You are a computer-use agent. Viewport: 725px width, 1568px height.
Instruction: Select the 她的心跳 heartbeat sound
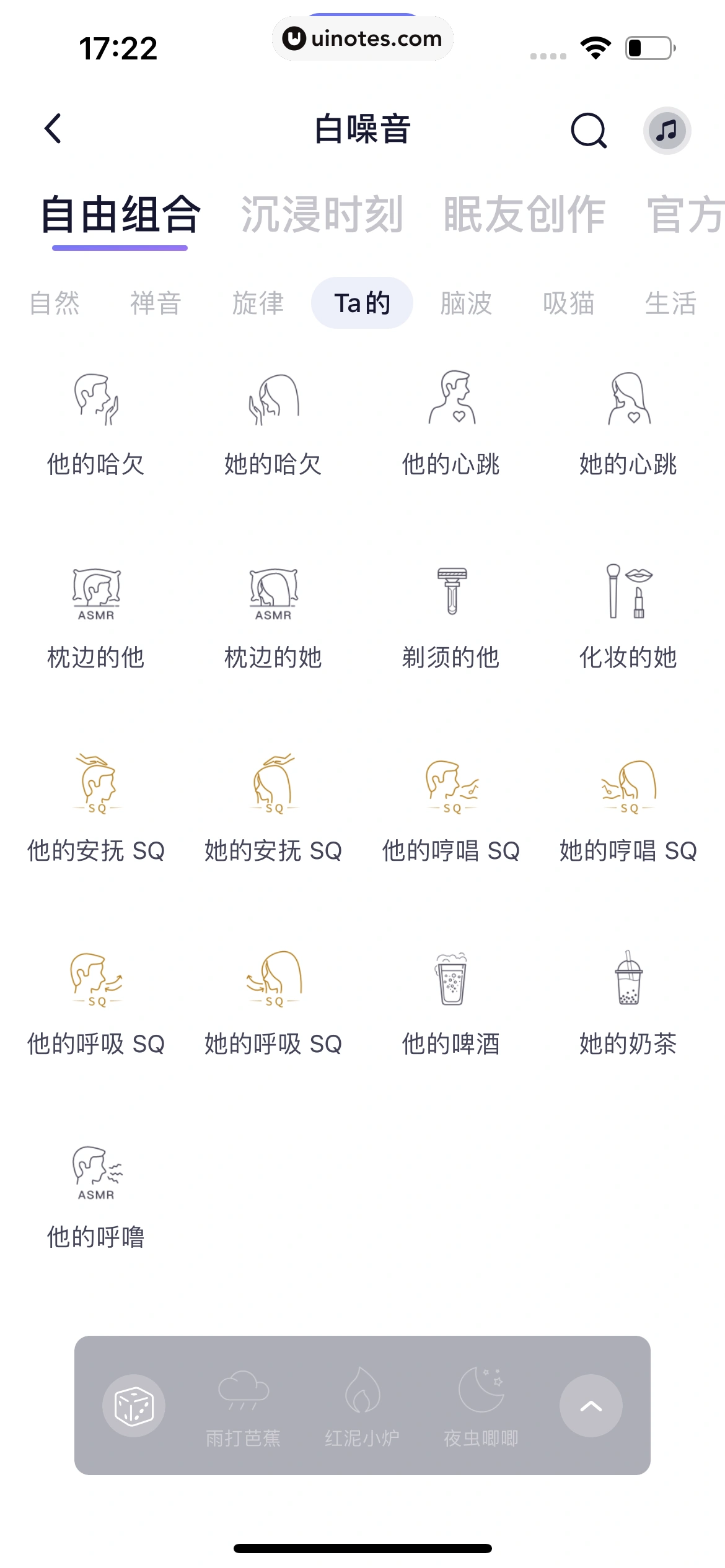pyautogui.click(x=629, y=421)
